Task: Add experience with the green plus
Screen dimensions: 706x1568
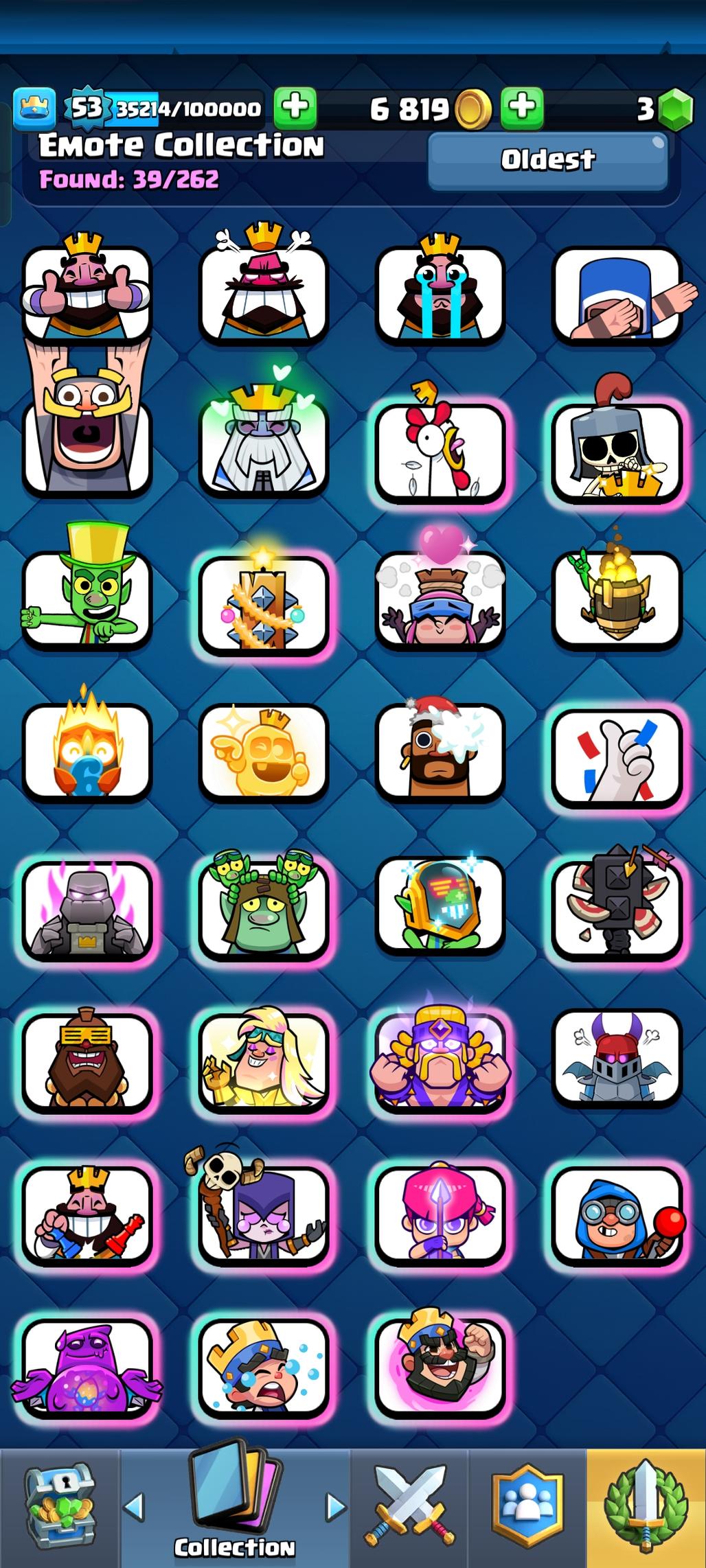Action: point(295,108)
